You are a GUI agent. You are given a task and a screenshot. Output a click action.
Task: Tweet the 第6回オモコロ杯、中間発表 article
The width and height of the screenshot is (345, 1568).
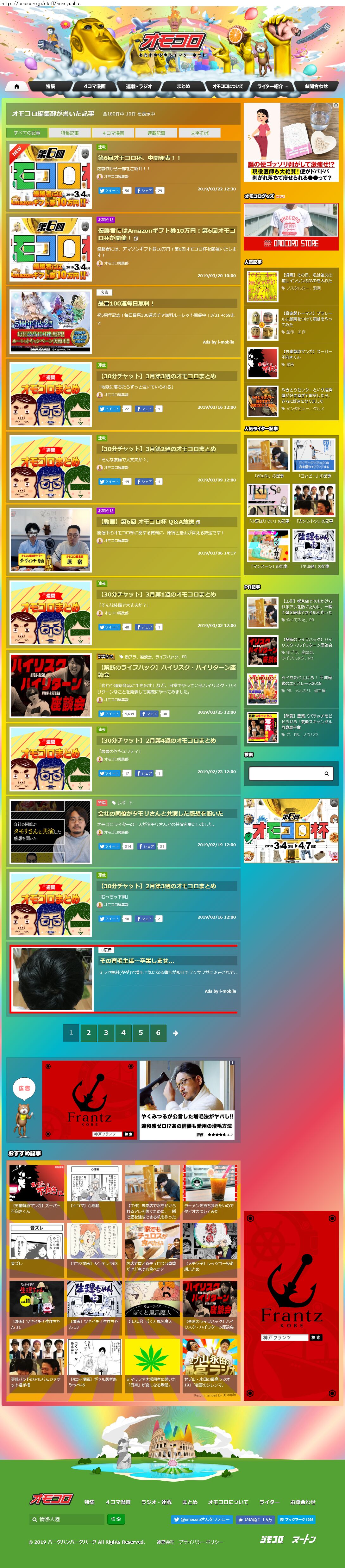(x=110, y=190)
